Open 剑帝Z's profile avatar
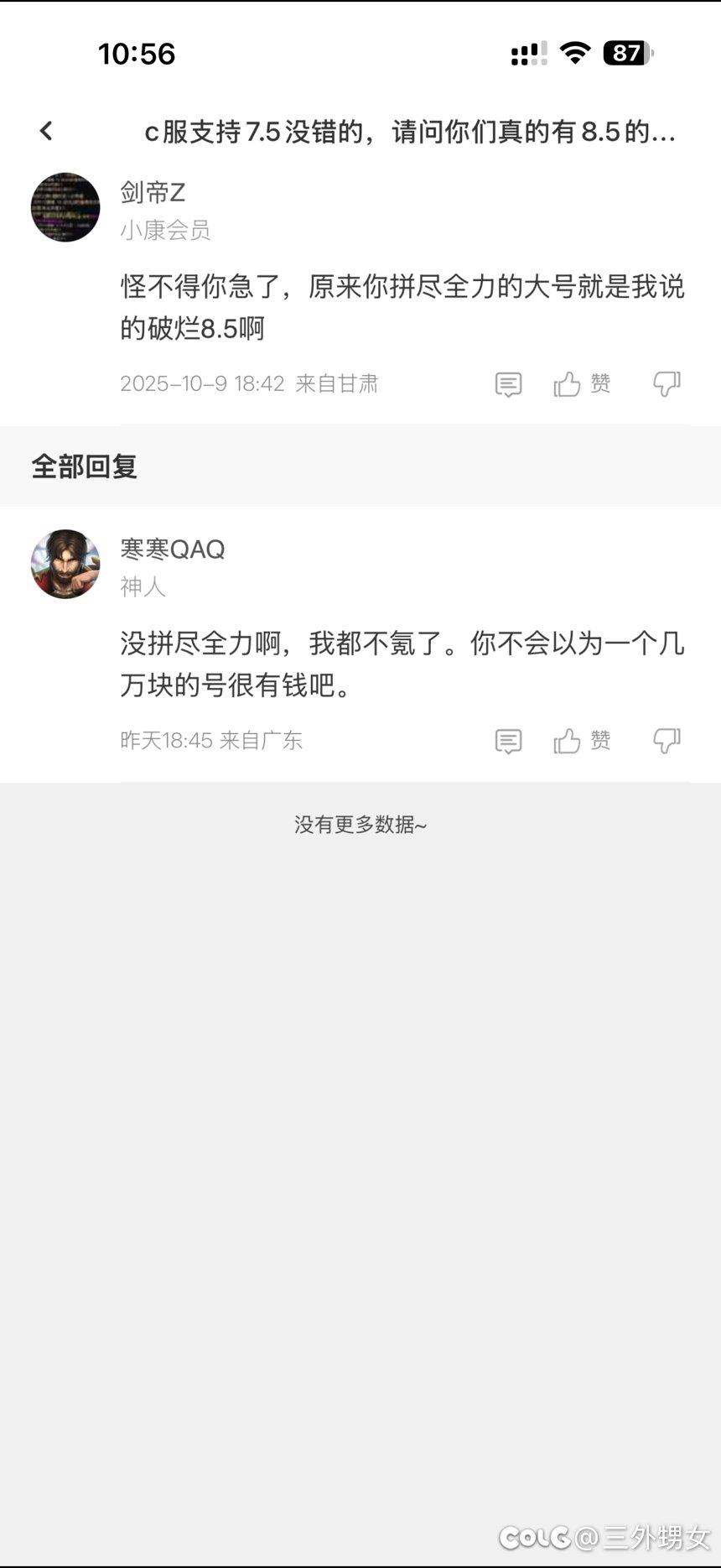The height and width of the screenshot is (1568, 721). pyautogui.click(x=65, y=207)
